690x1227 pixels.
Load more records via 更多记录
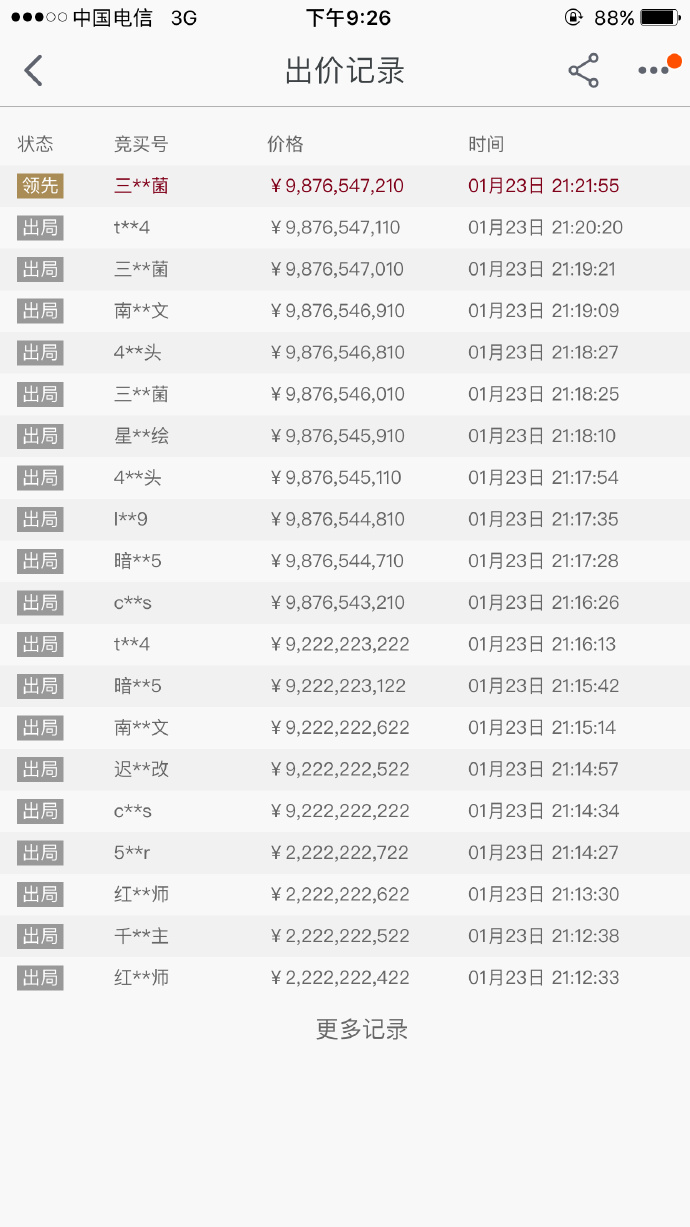pos(361,1029)
